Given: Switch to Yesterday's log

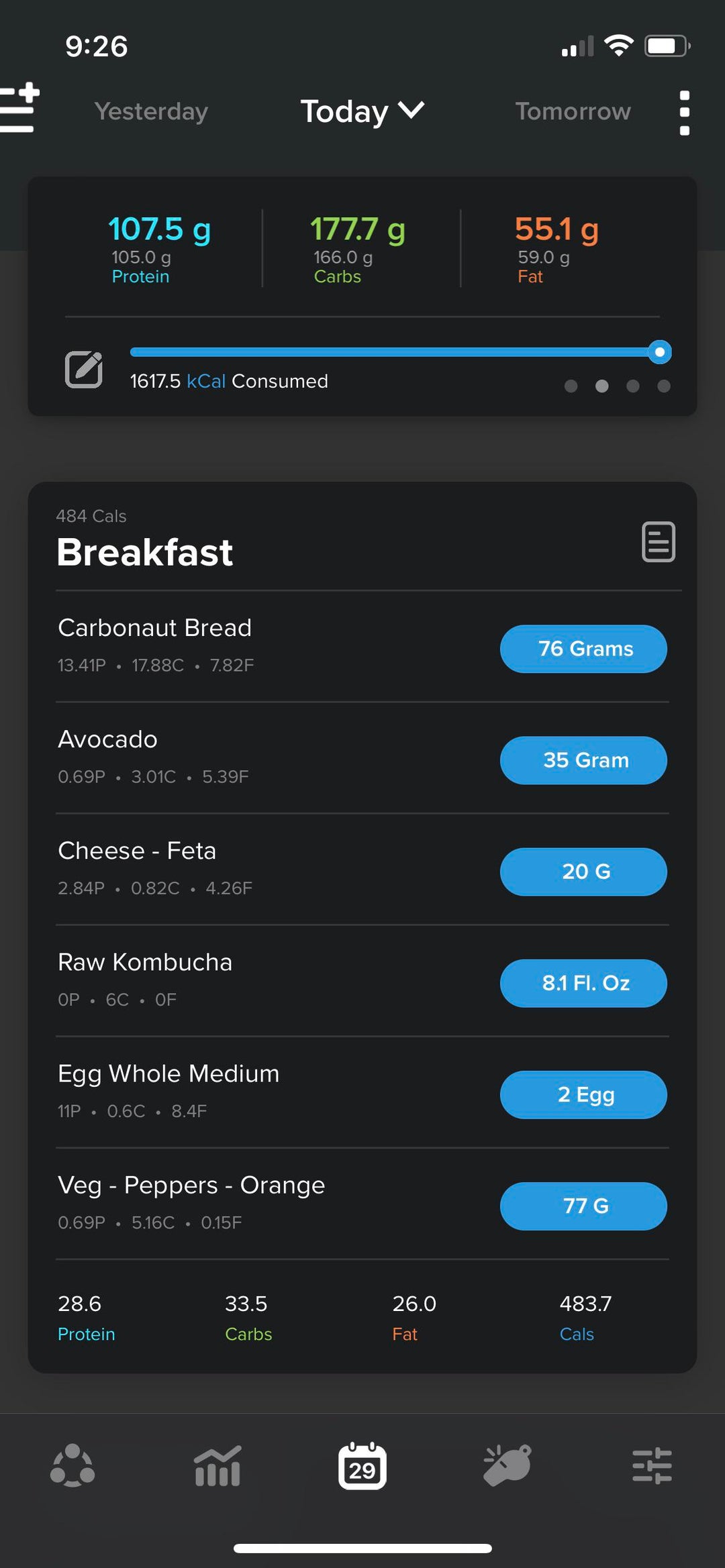Looking at the screenshot, I should [x=151, y=111].
